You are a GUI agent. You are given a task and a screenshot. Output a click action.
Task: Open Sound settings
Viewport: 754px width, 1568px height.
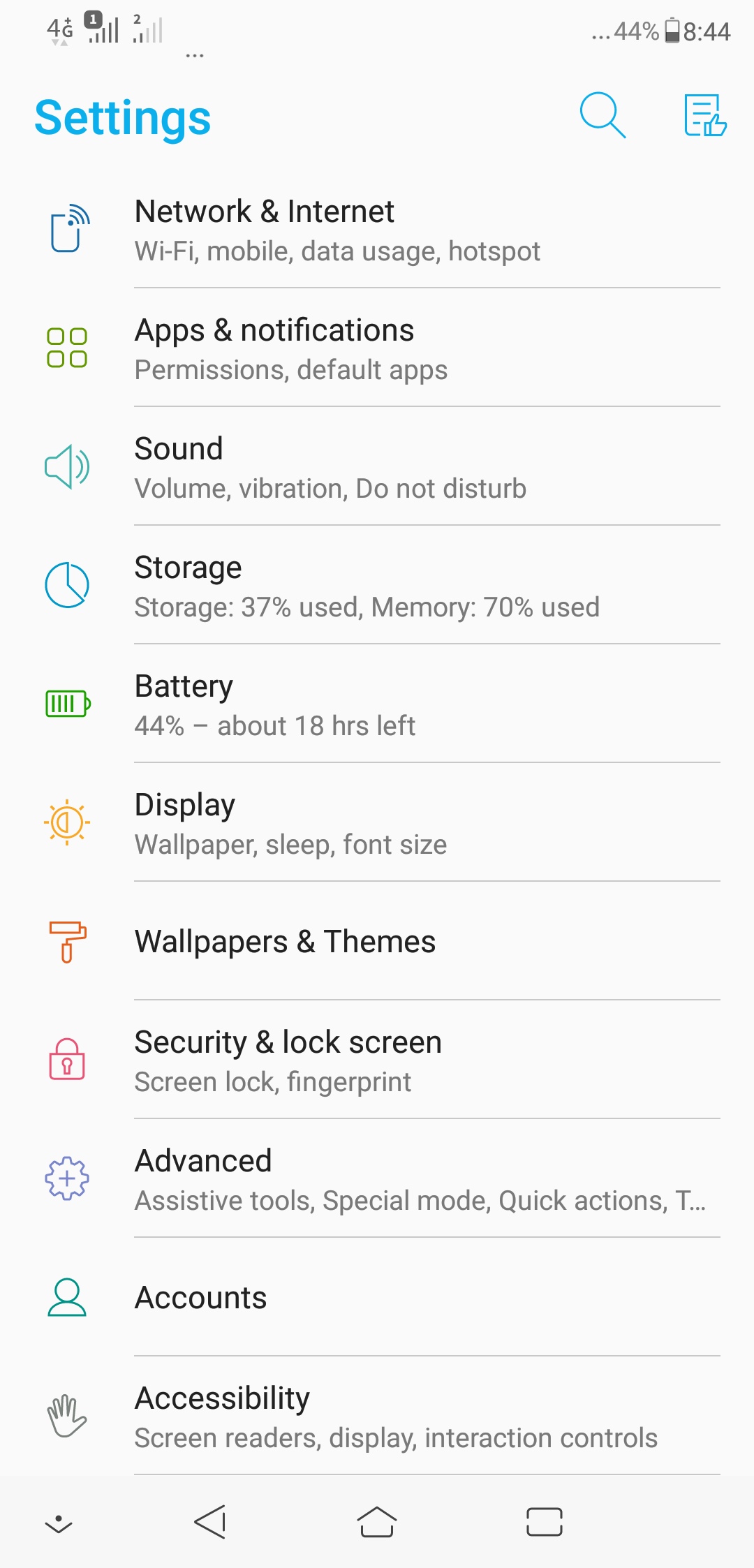[x=377, y=466]
